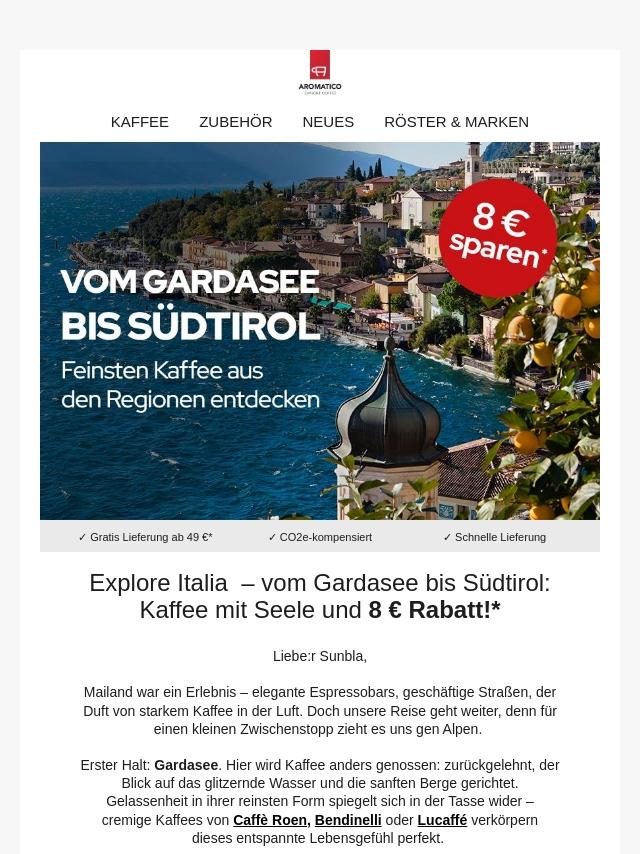Screen dimensions: 640x854
Task: Open the NEUES category
Action: [x=328, y=122]
